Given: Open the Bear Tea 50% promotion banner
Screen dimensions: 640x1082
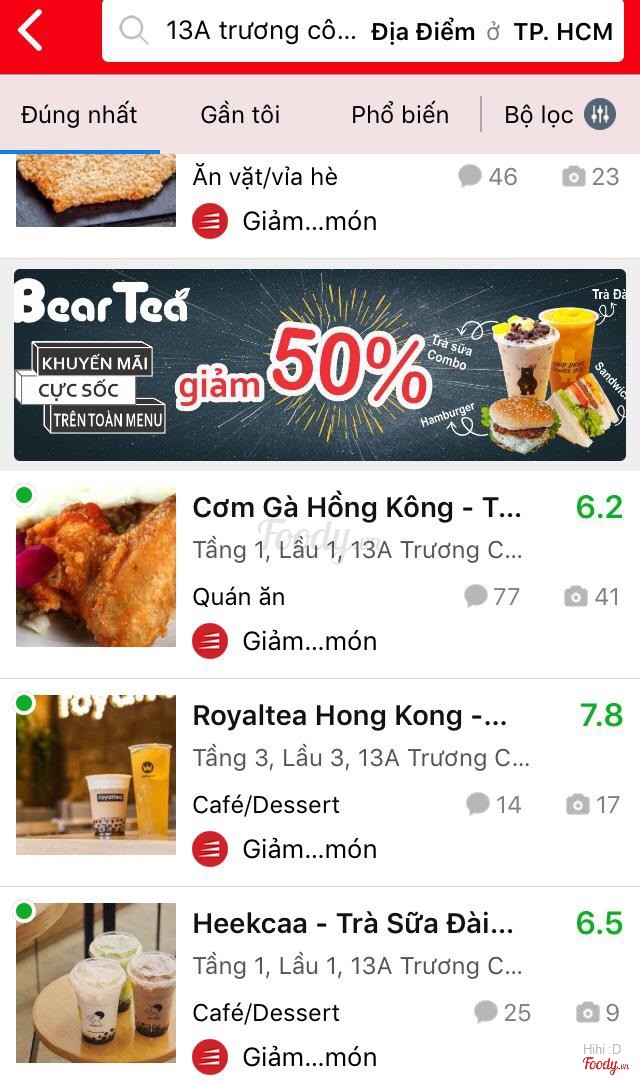Looking at the screenshot, I should (x=320, y=365).
